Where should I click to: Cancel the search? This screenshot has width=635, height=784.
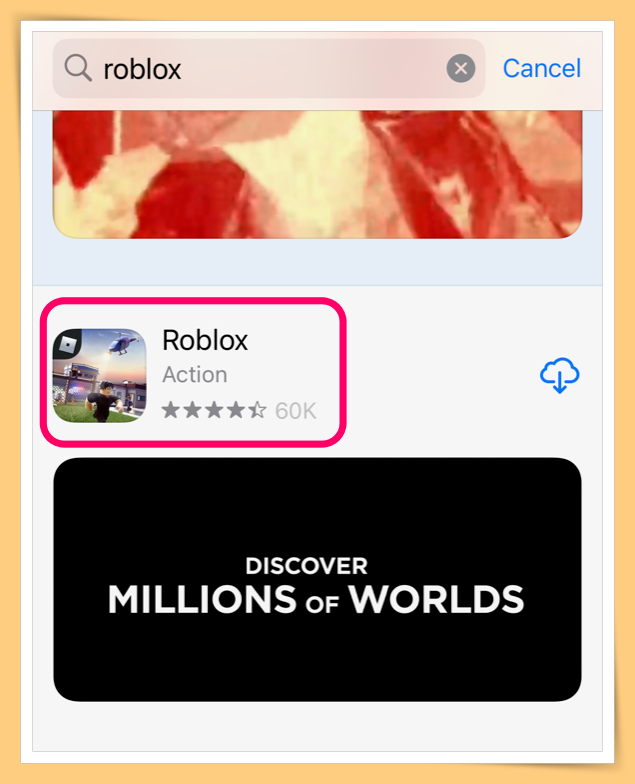541,68
